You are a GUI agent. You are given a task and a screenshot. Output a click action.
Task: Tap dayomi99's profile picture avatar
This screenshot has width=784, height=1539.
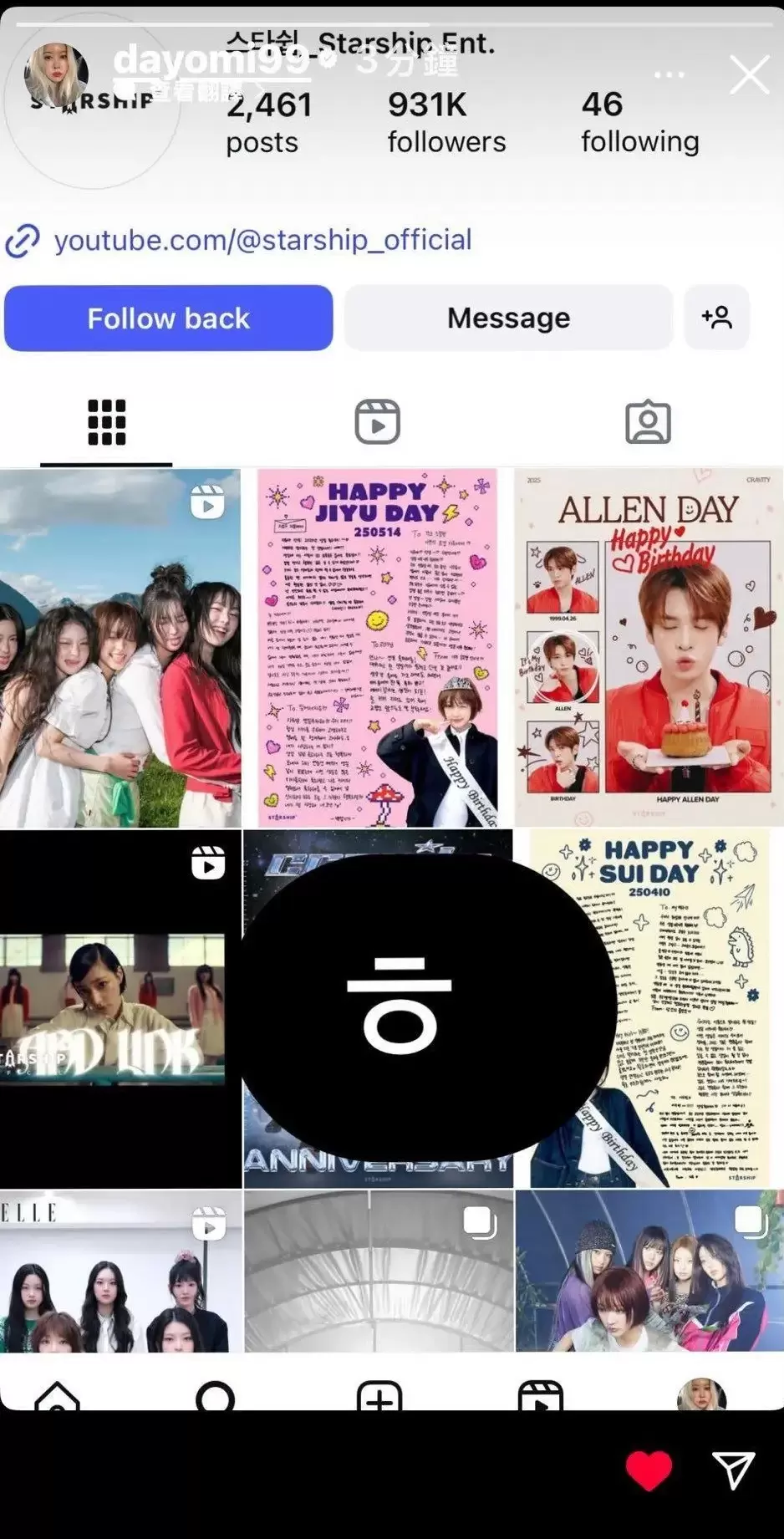pyautogui.click(x=57, y=74)
